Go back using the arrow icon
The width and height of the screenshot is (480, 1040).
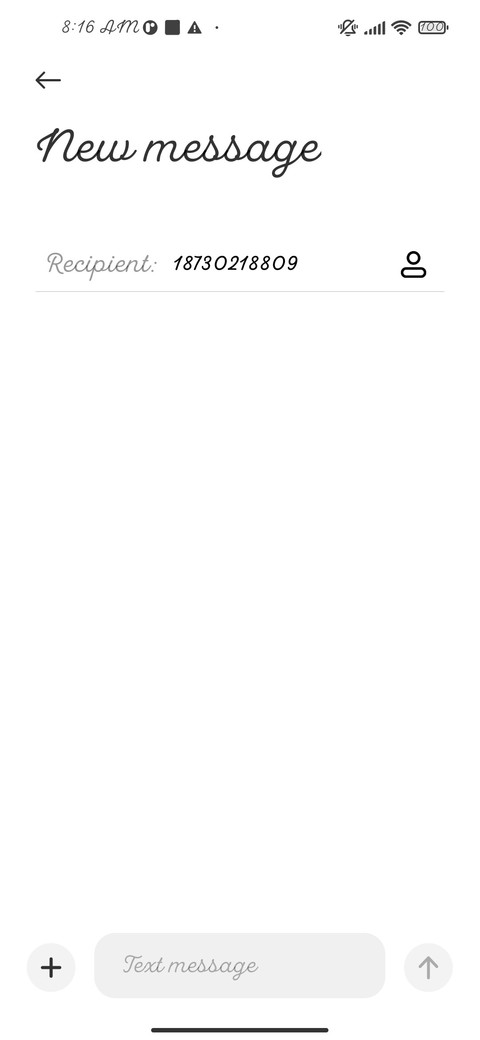tap(48, 80)
